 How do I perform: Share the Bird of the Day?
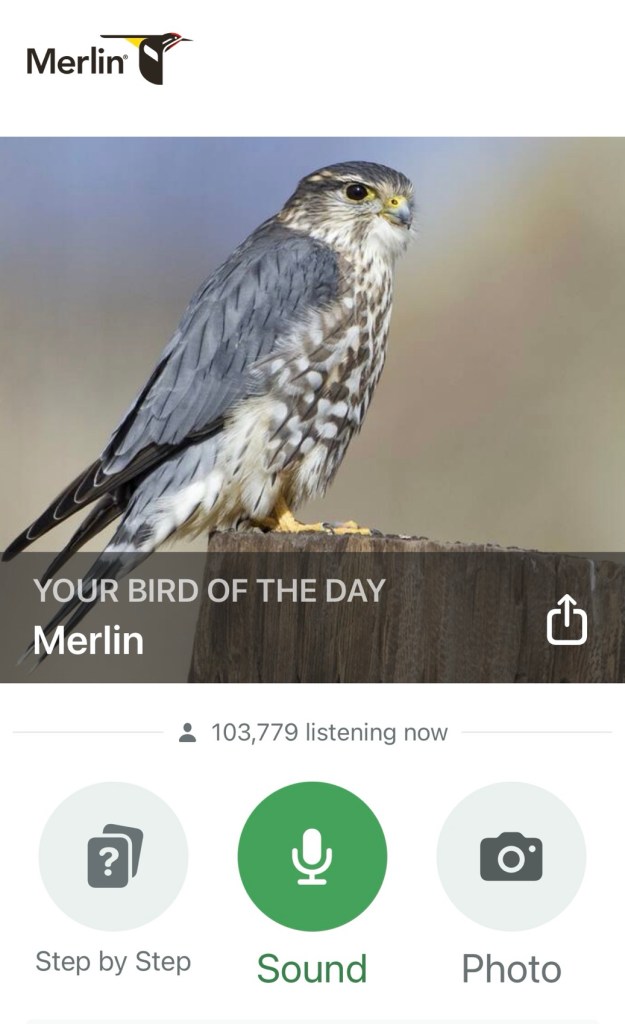[566, 621]
